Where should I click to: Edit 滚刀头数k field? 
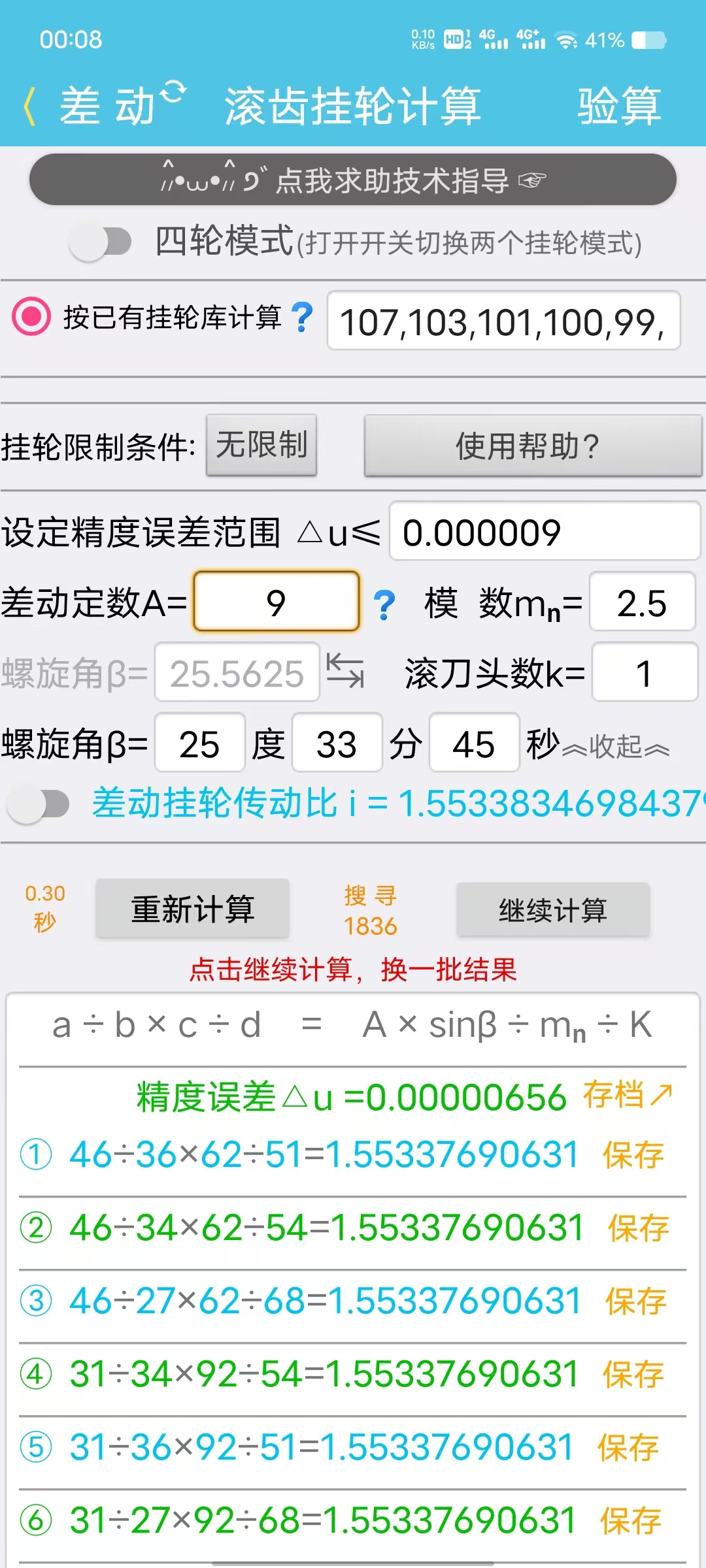pos(644,673)
